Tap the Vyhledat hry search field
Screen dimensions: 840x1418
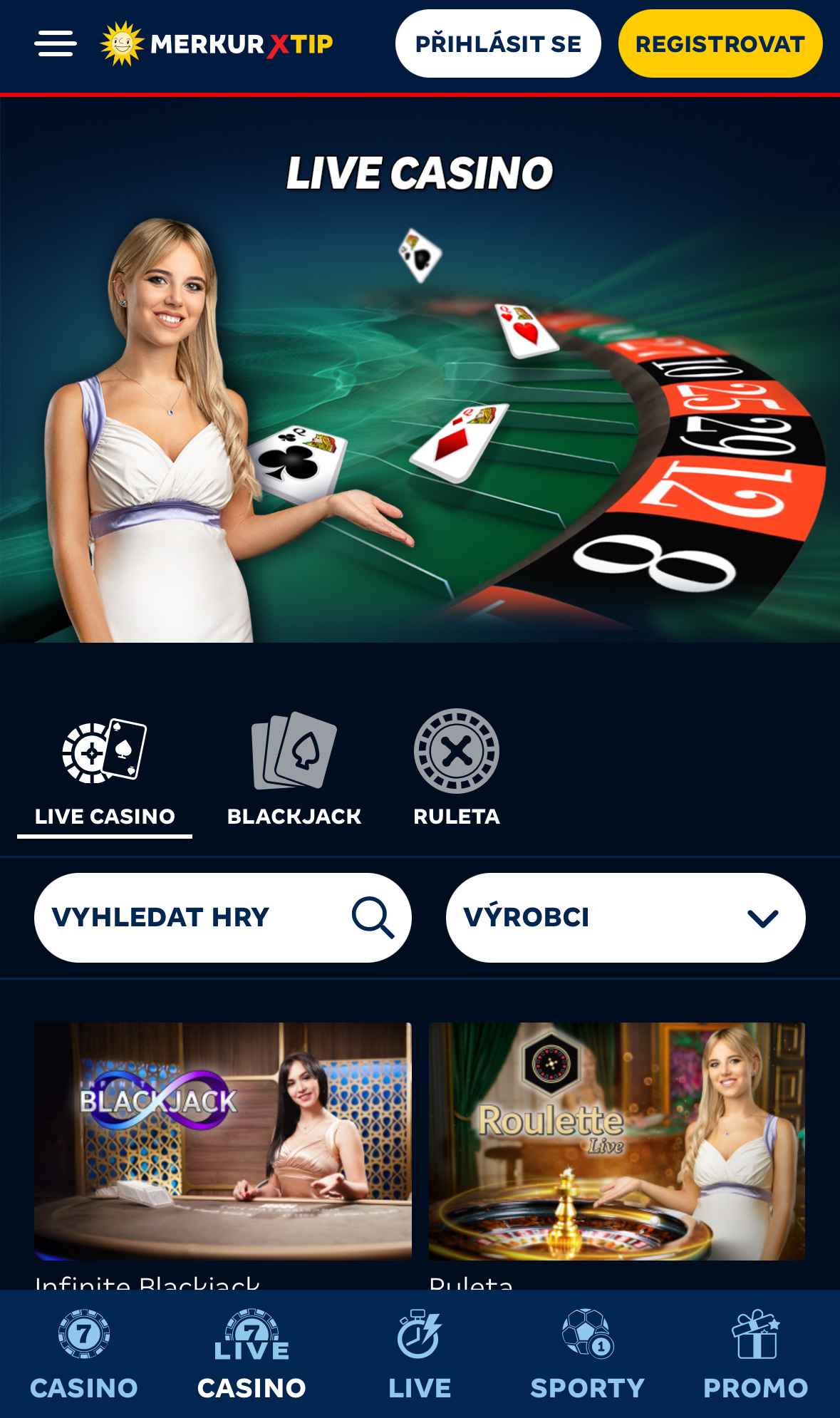[223, 917]
